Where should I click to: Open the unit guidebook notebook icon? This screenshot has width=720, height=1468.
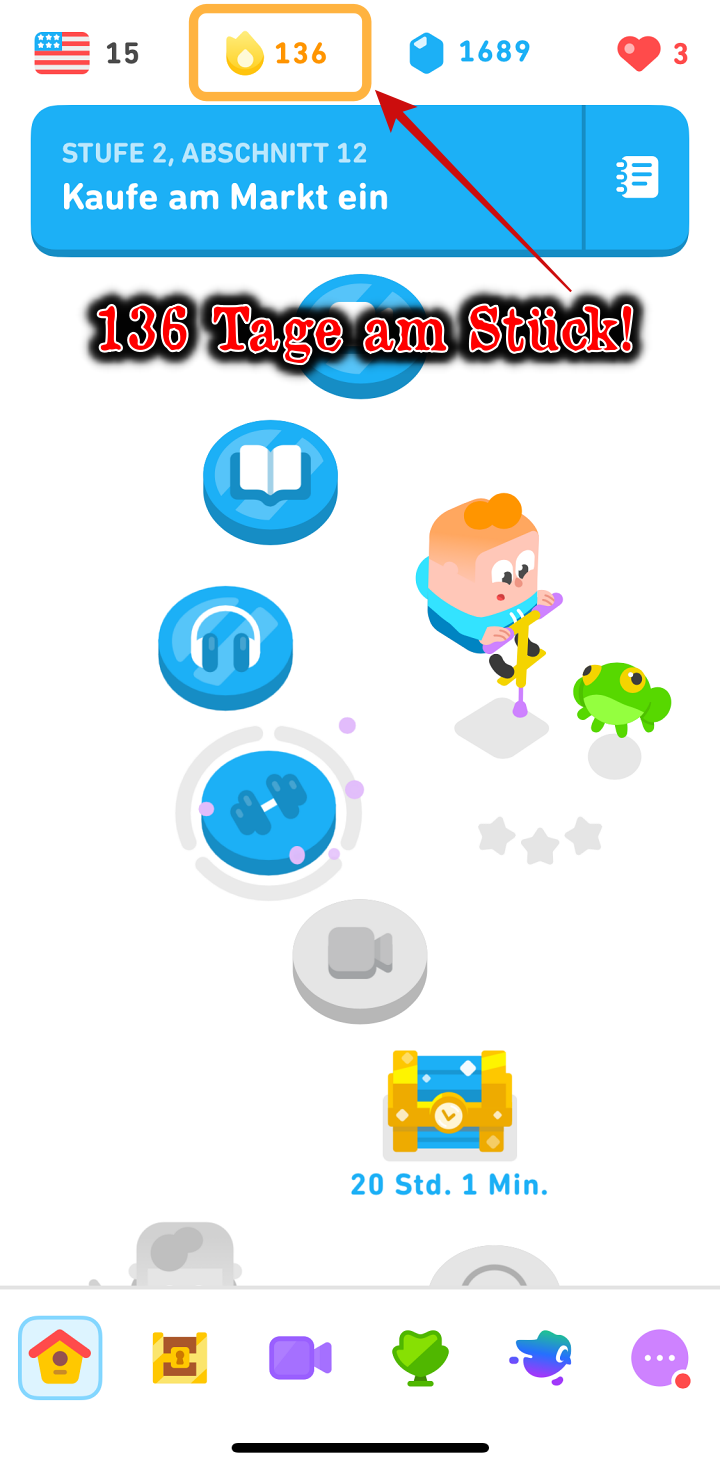[x=637, y=179]
